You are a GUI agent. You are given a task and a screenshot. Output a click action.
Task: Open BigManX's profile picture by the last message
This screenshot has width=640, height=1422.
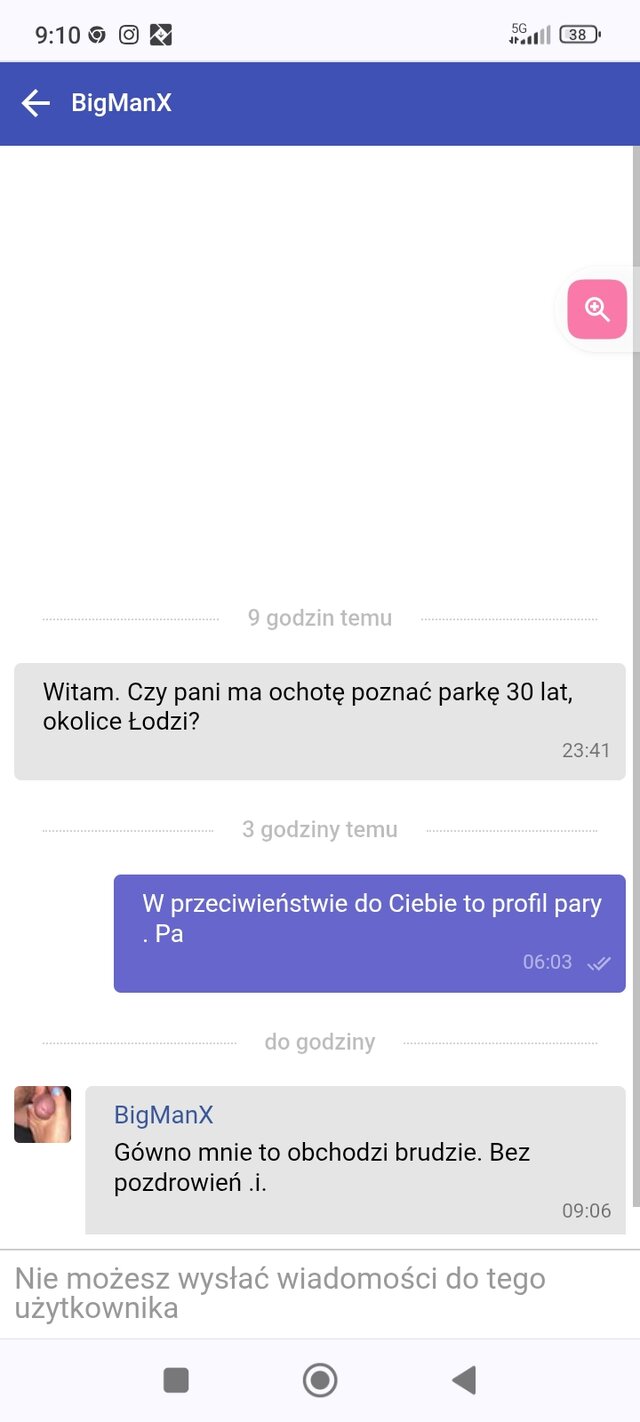pyautogui.click(x=43, y=1114)
